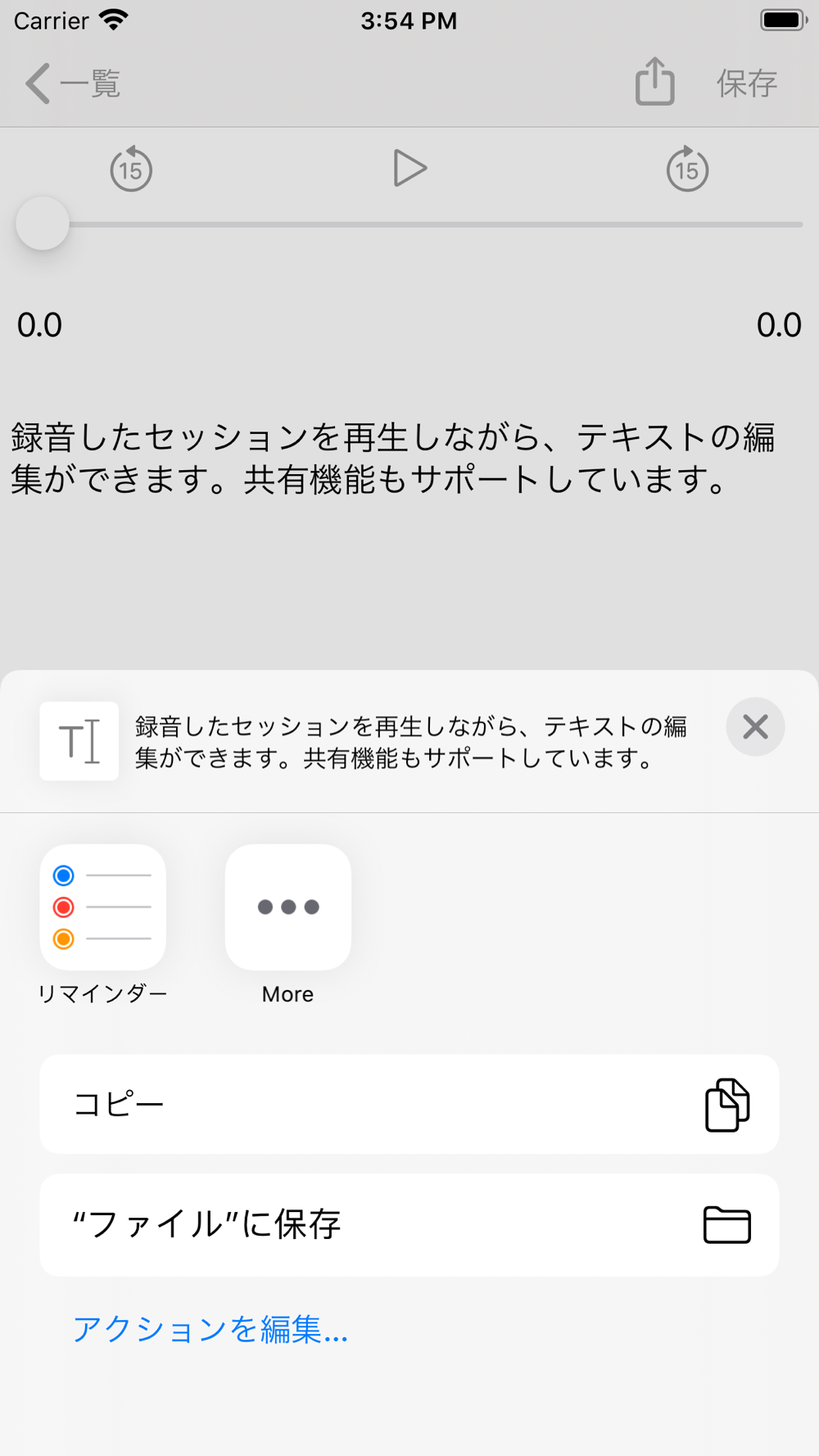Choose "ファイル"に保存 action
819x1456 pixels.
tap(409, 1225)
